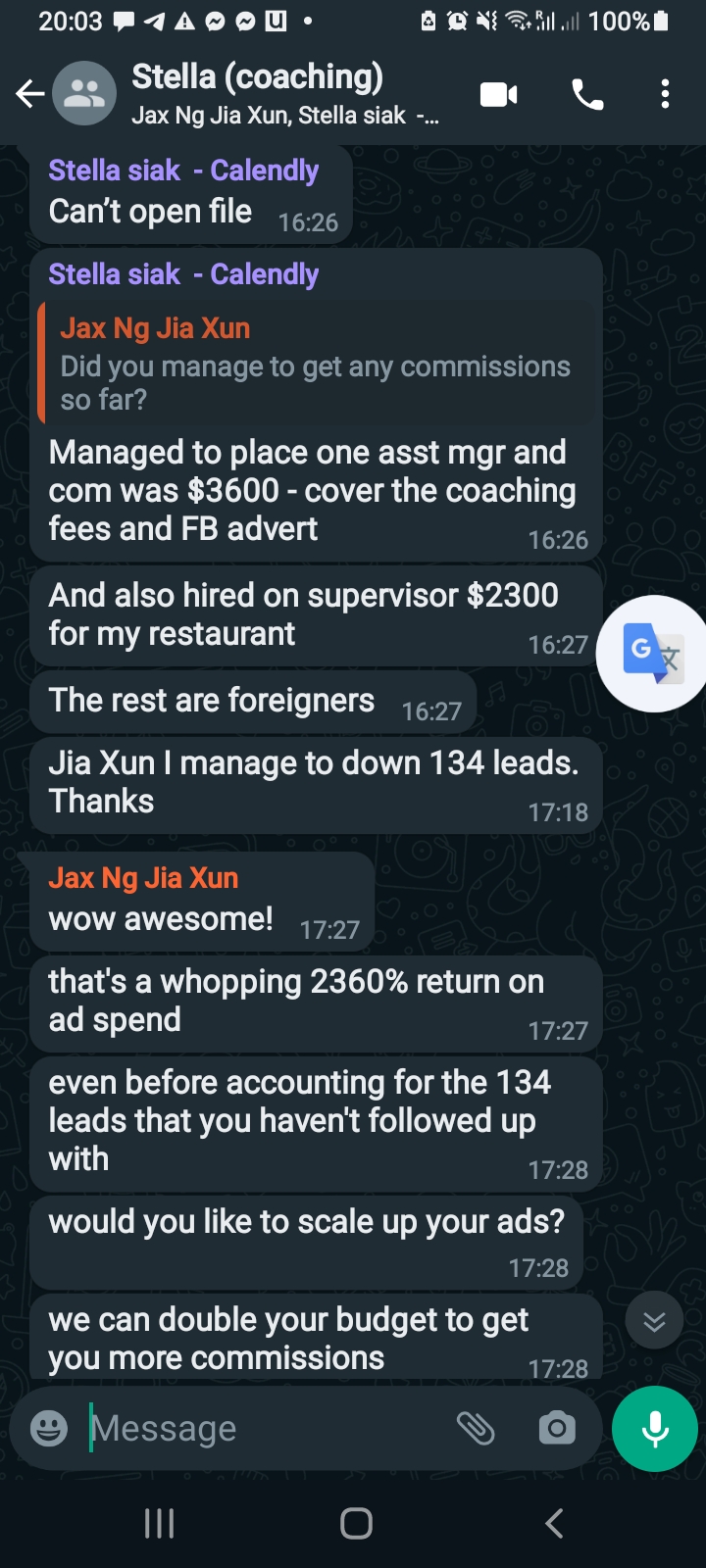Open the group avatar picture
Screen dimensions: 706x1568
click(84, 94)
